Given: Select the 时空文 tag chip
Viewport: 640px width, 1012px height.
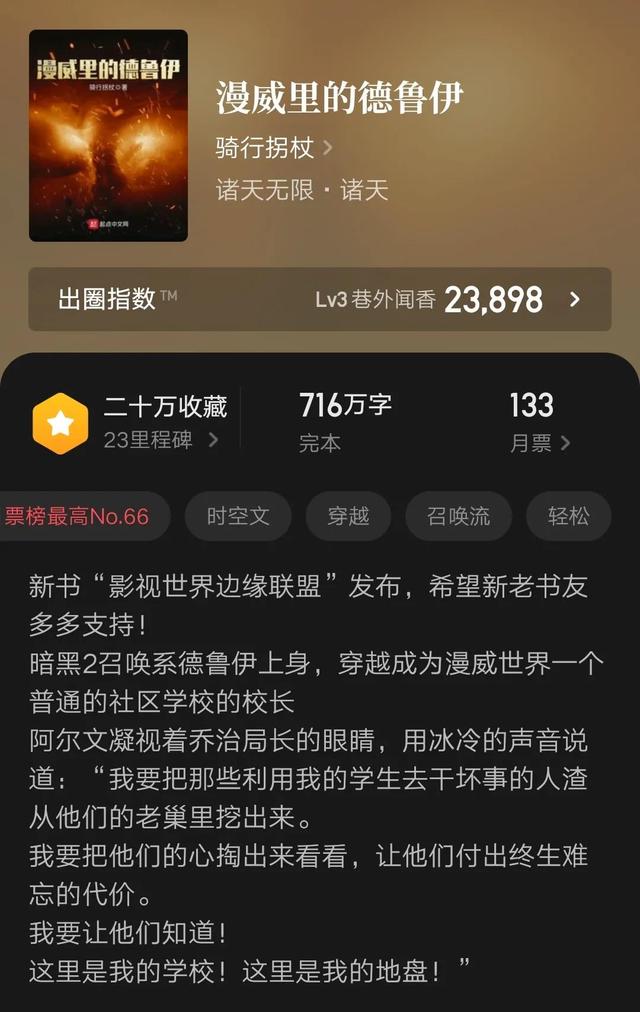Looking at the screenshot, I should [238, 516].
